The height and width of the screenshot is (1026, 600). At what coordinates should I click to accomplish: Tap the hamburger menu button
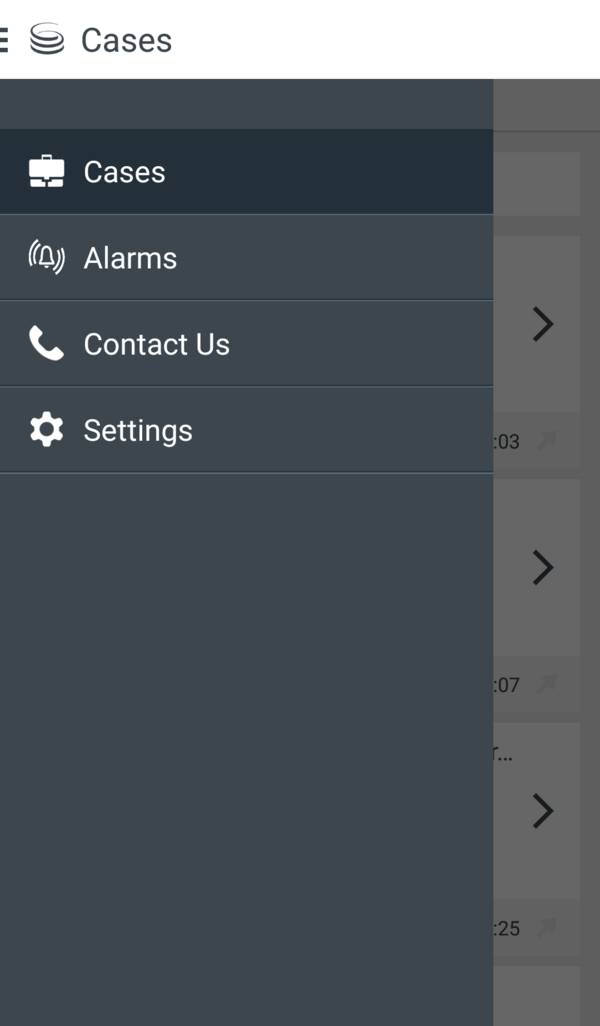tap(4, 40)
